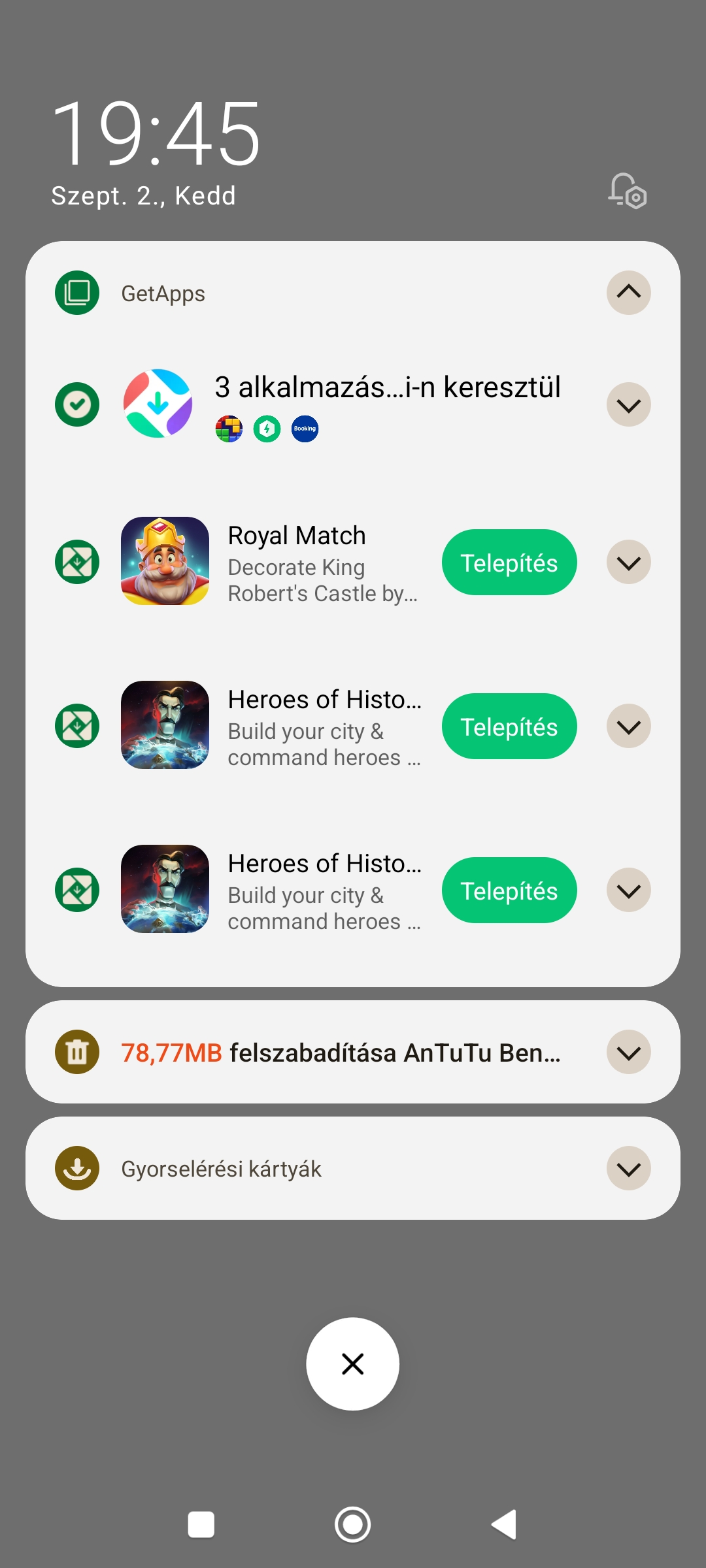Open the Royal Match notification
This screenshot has width=706, height=1568.
point(322,563)
